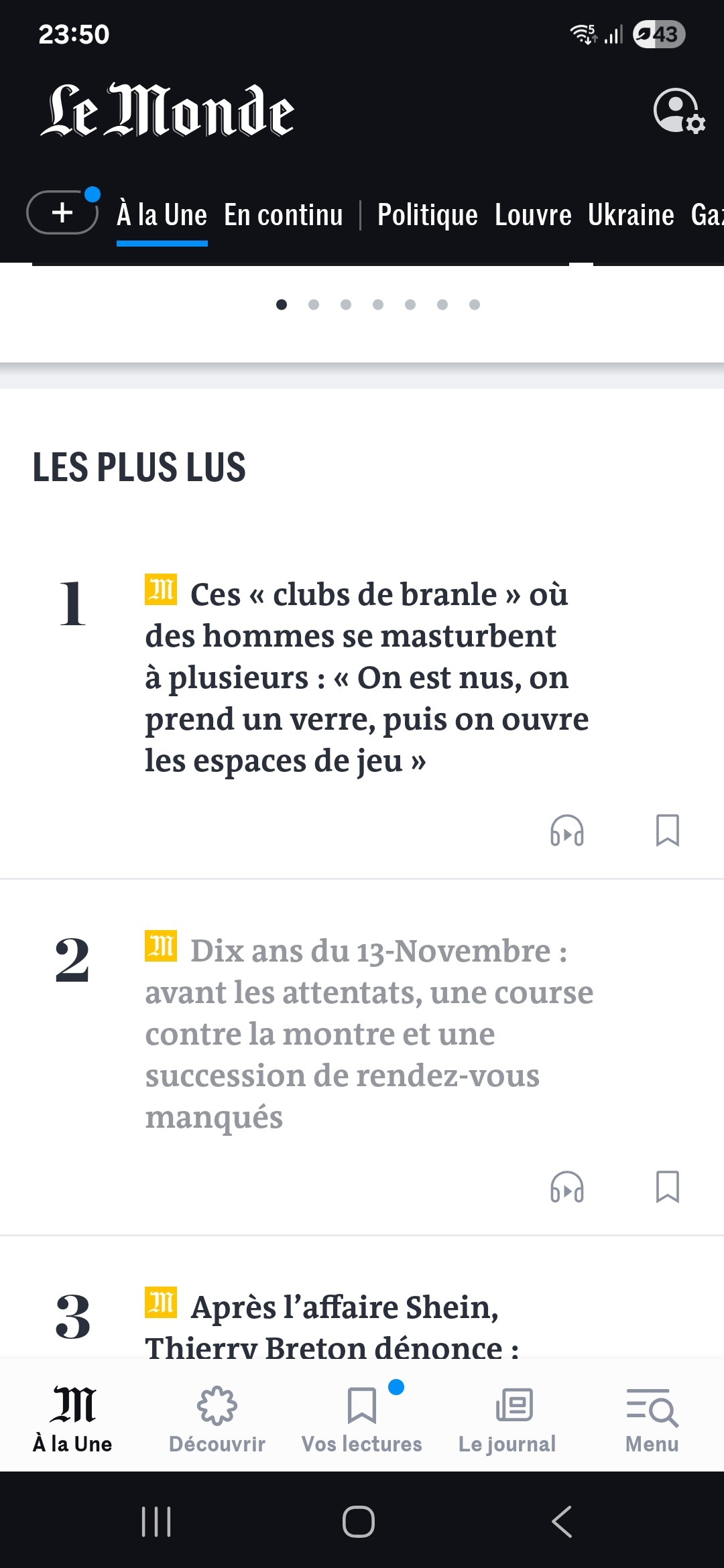Listen to the « clubs de branle » article

[x=567, y=831]
